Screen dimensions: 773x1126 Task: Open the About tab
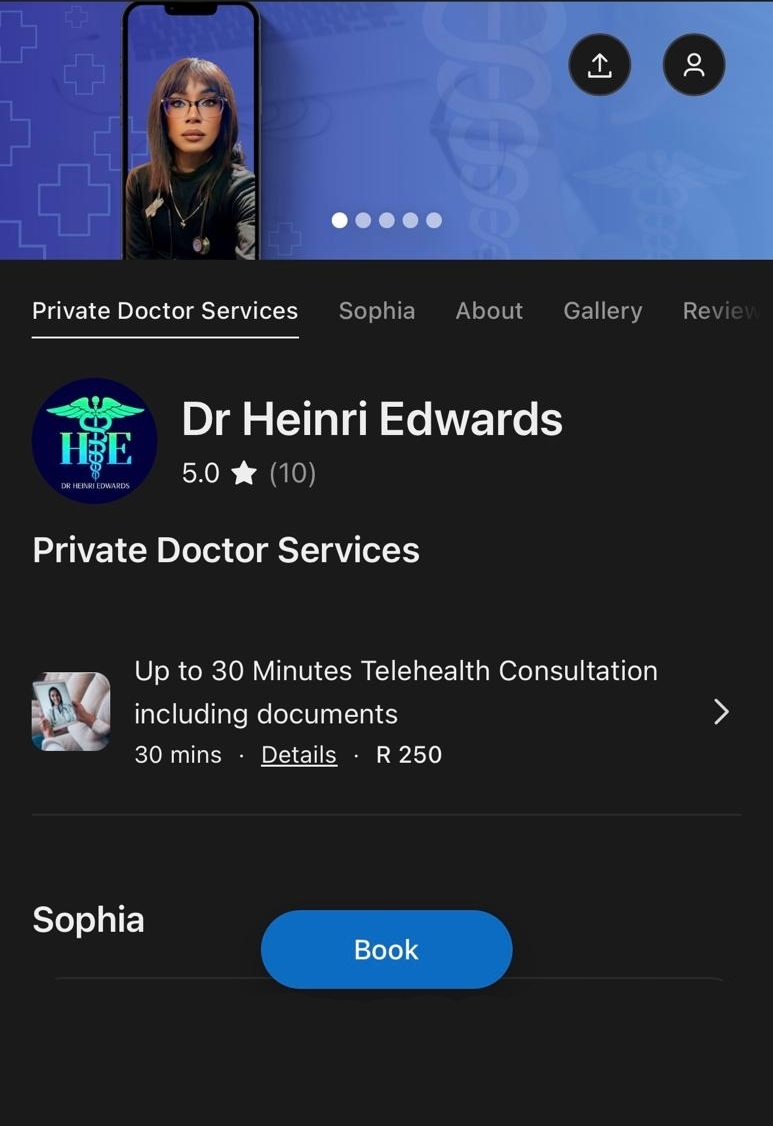coord(489,311)
